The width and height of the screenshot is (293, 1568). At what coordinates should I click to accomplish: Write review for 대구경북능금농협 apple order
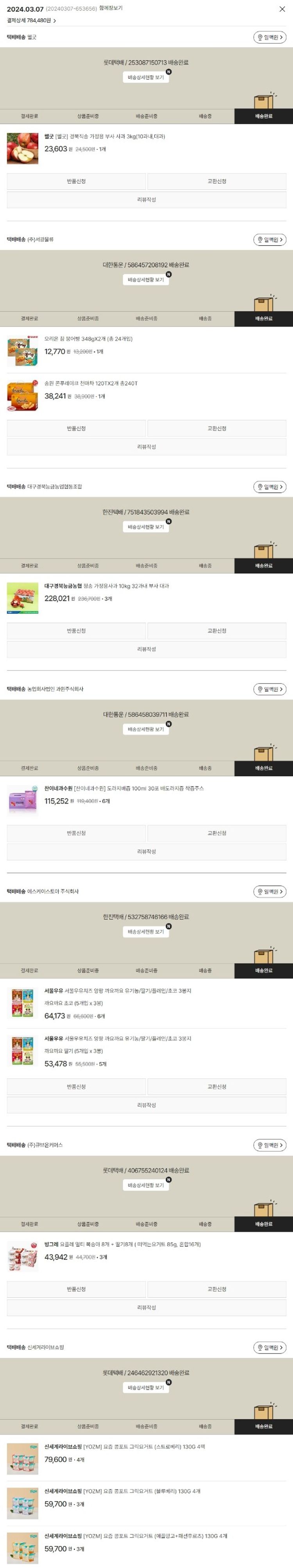[x=146, y=649]
